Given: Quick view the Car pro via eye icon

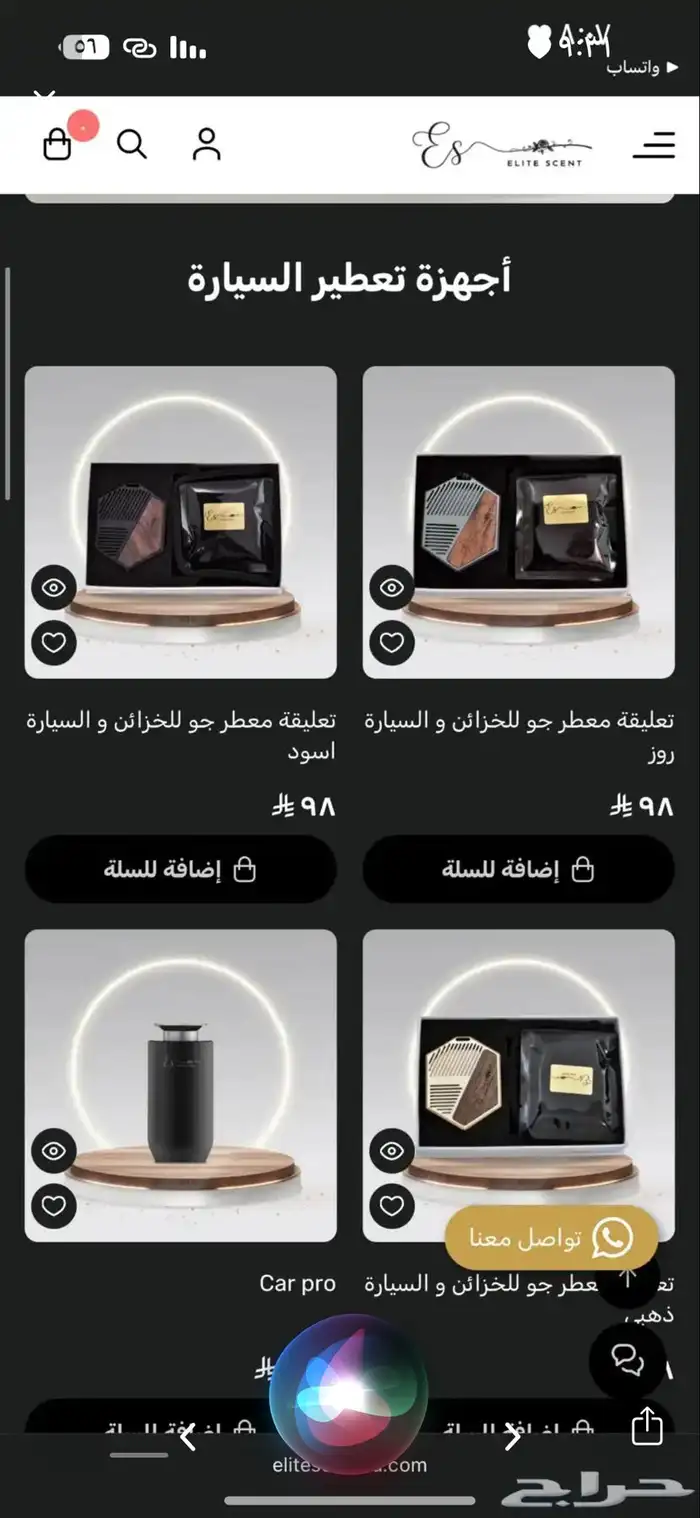Looking at the screenshot, I should coord(54,1152).
